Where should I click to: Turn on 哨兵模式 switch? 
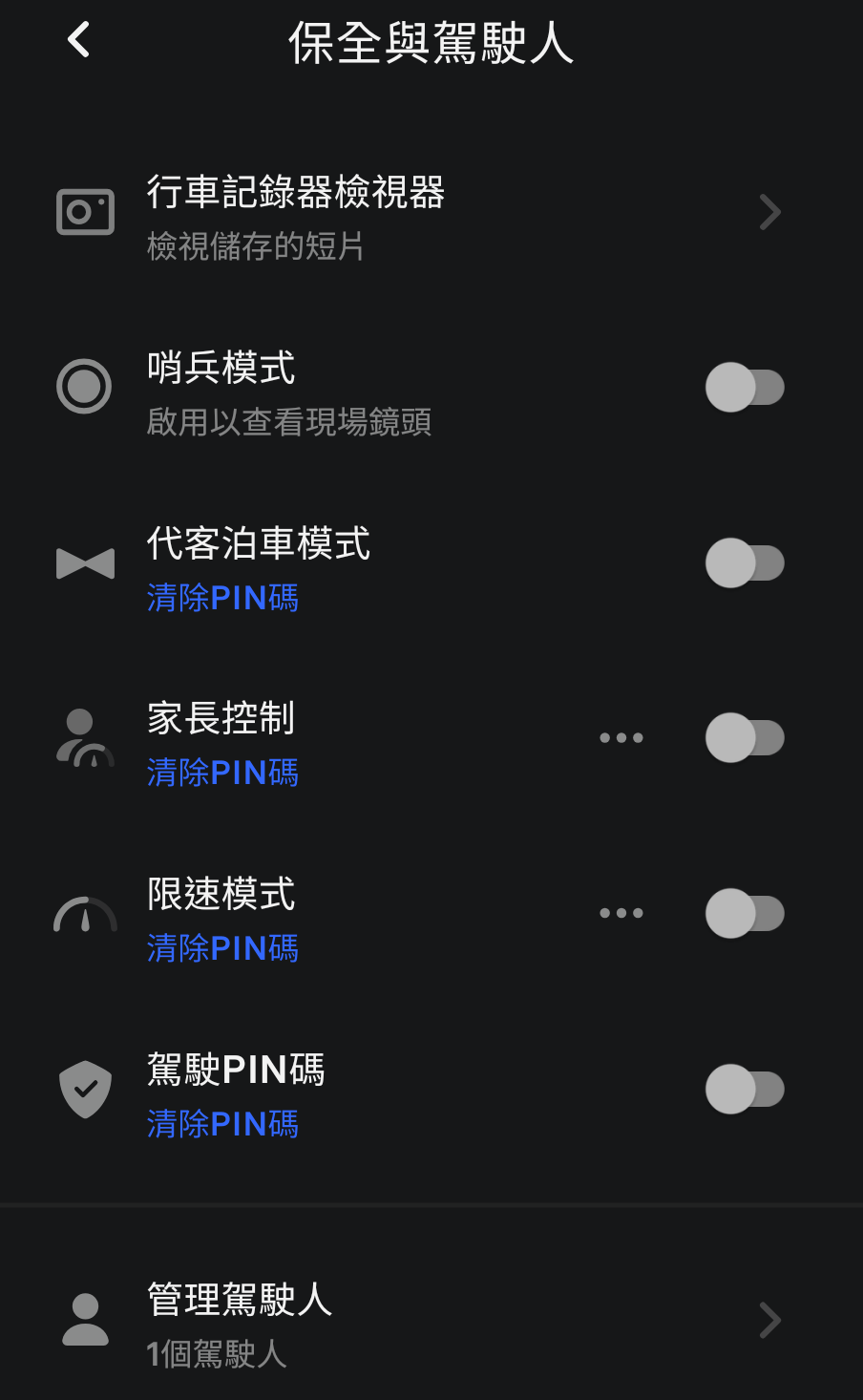point(745,388)
